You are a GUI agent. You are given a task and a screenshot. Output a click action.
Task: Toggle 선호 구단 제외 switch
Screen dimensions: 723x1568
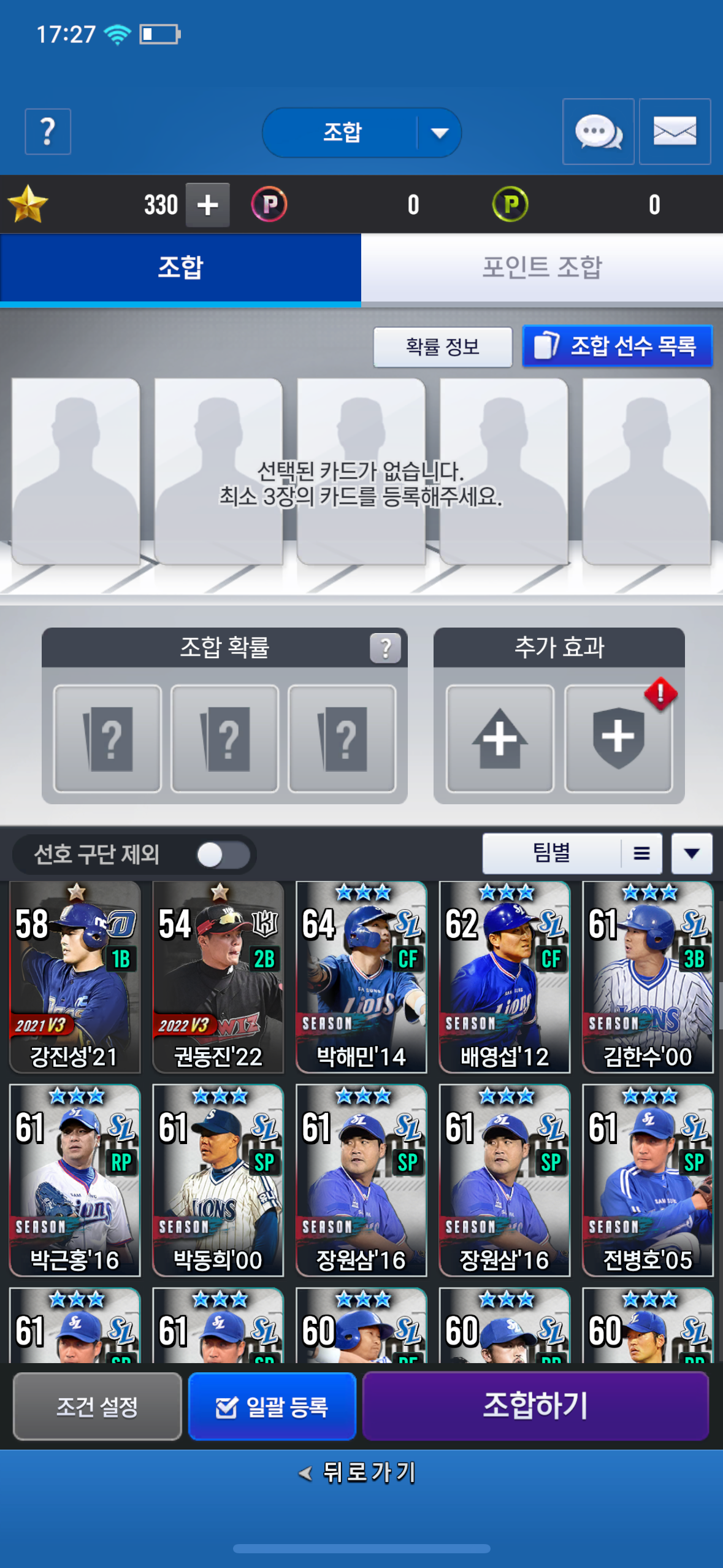point(223,855)
